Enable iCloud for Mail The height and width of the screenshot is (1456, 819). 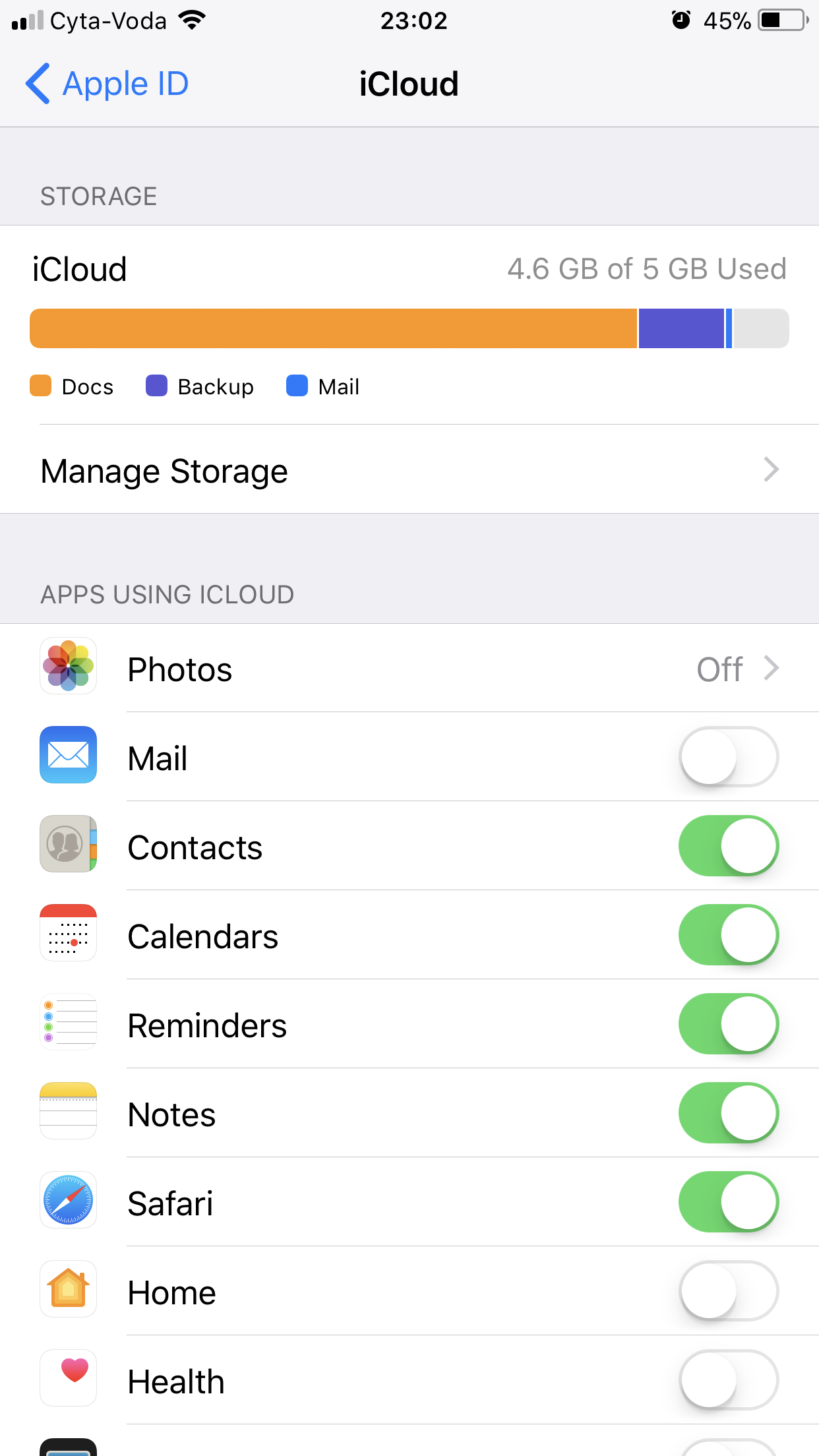coord(728,757)
